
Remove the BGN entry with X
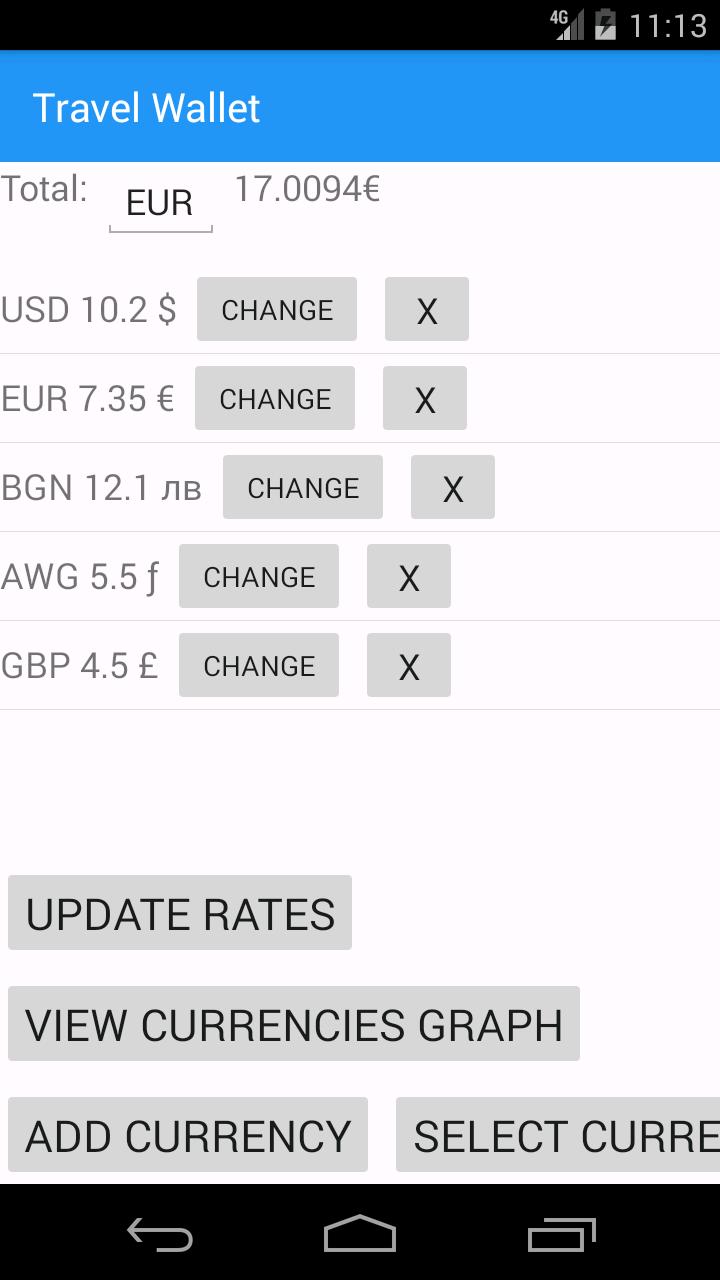pos(453,488)
